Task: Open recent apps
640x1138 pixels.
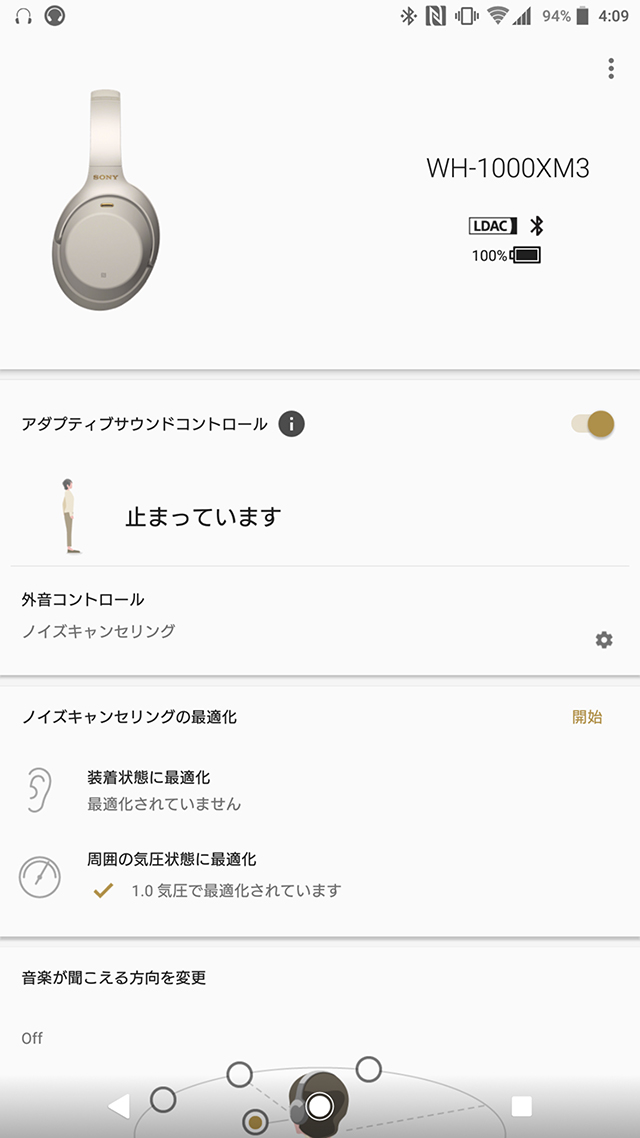Action: click(x=521, y=1105)
